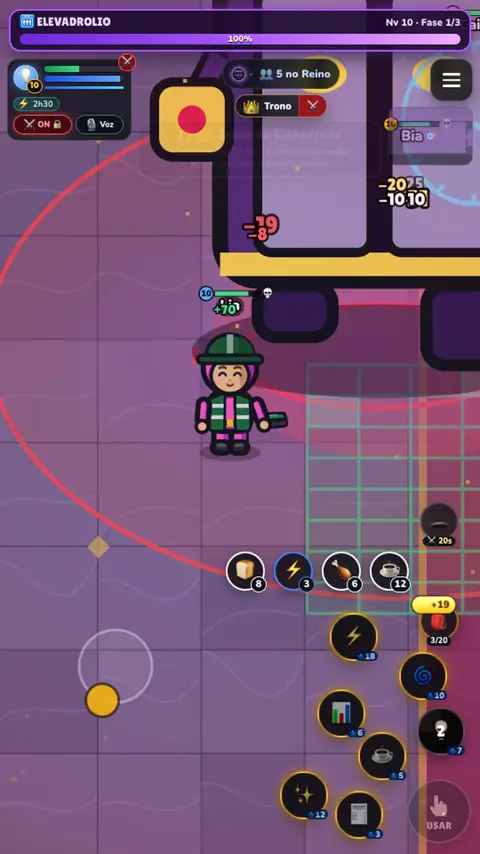The width and height of the screenshot is (480, 854).
Task: Open the backpack showing 3/20
Action: [439, 624]
